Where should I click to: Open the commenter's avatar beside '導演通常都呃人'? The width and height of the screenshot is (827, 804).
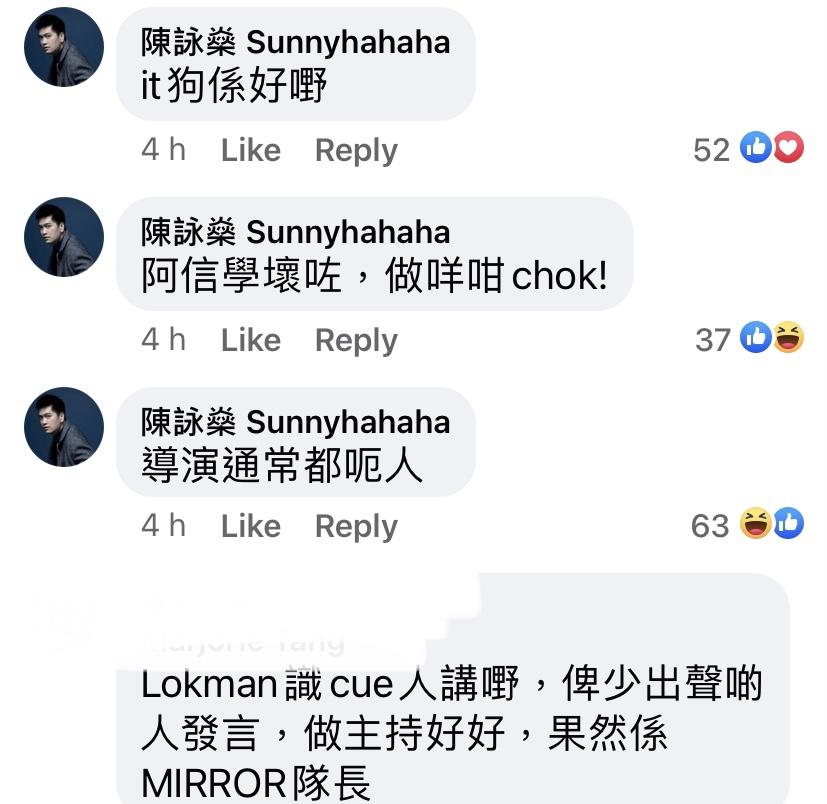click(64, 427)
